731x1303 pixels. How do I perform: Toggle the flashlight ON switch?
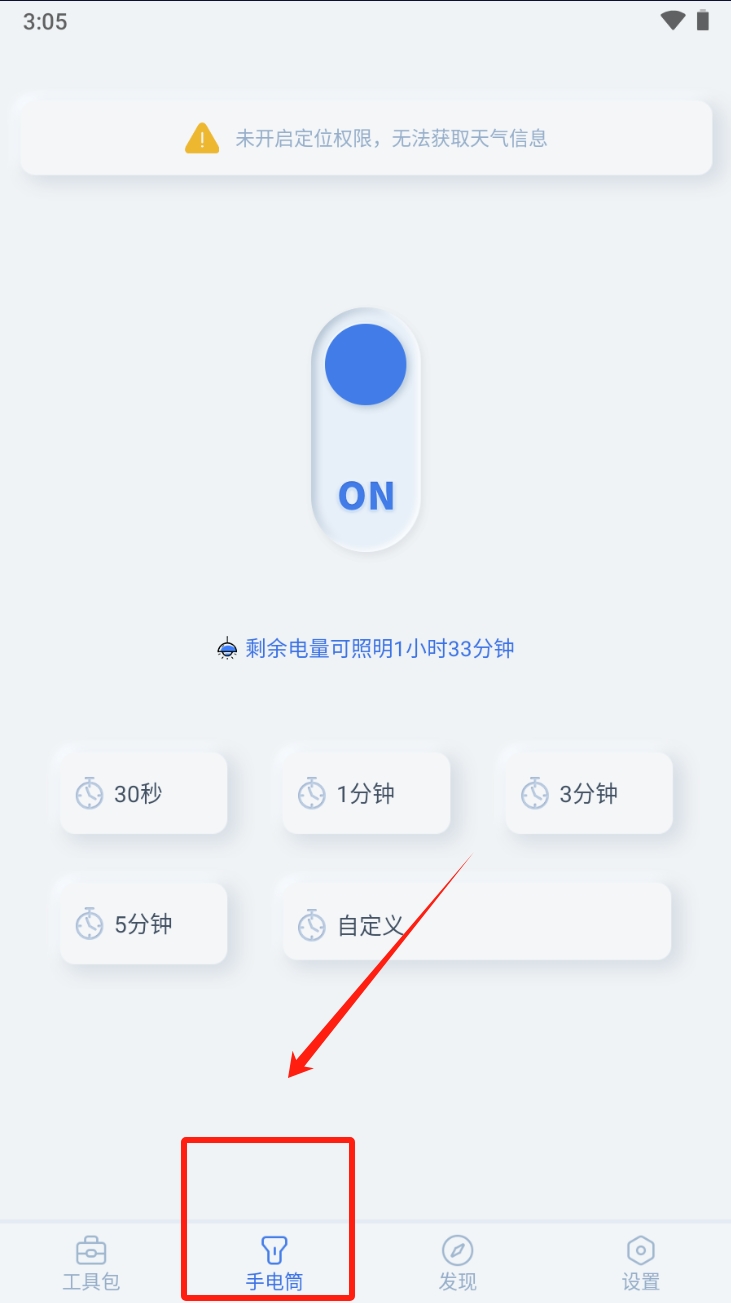[366, 428]
